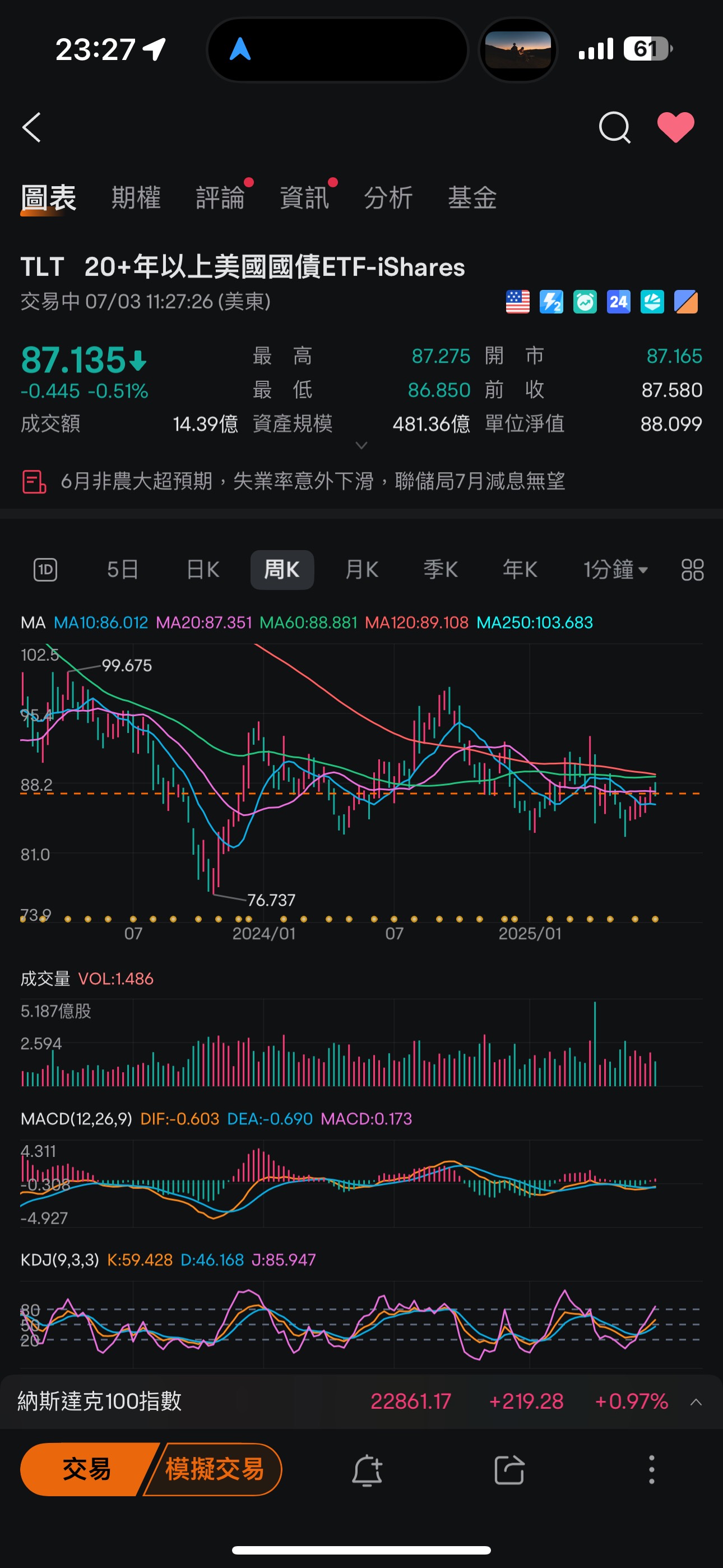
Task: Open the 資訊 tab
Action: coord(304,198)
